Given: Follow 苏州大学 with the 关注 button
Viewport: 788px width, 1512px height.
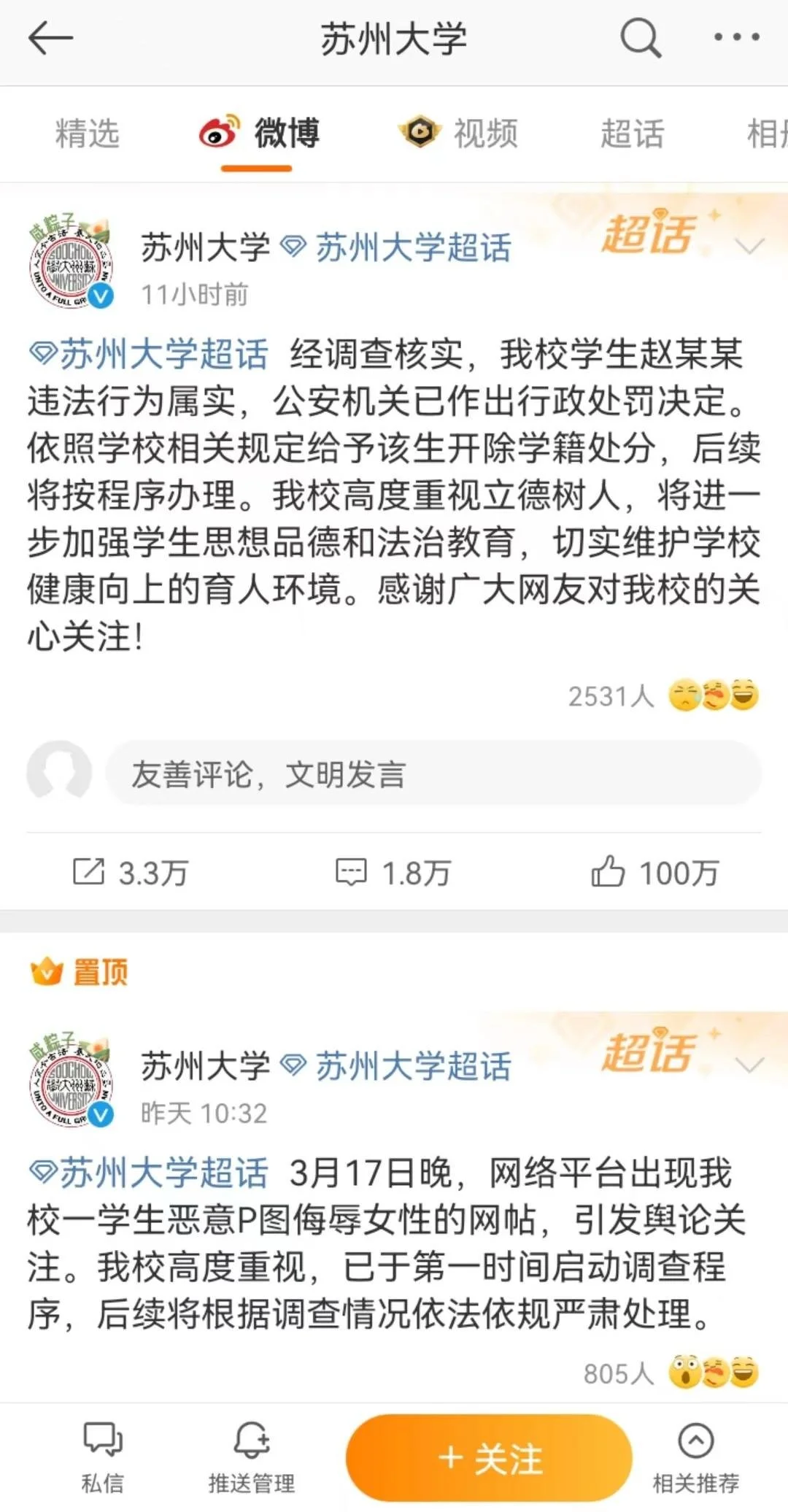Looking at the screenshot, I should (489, 1458).
